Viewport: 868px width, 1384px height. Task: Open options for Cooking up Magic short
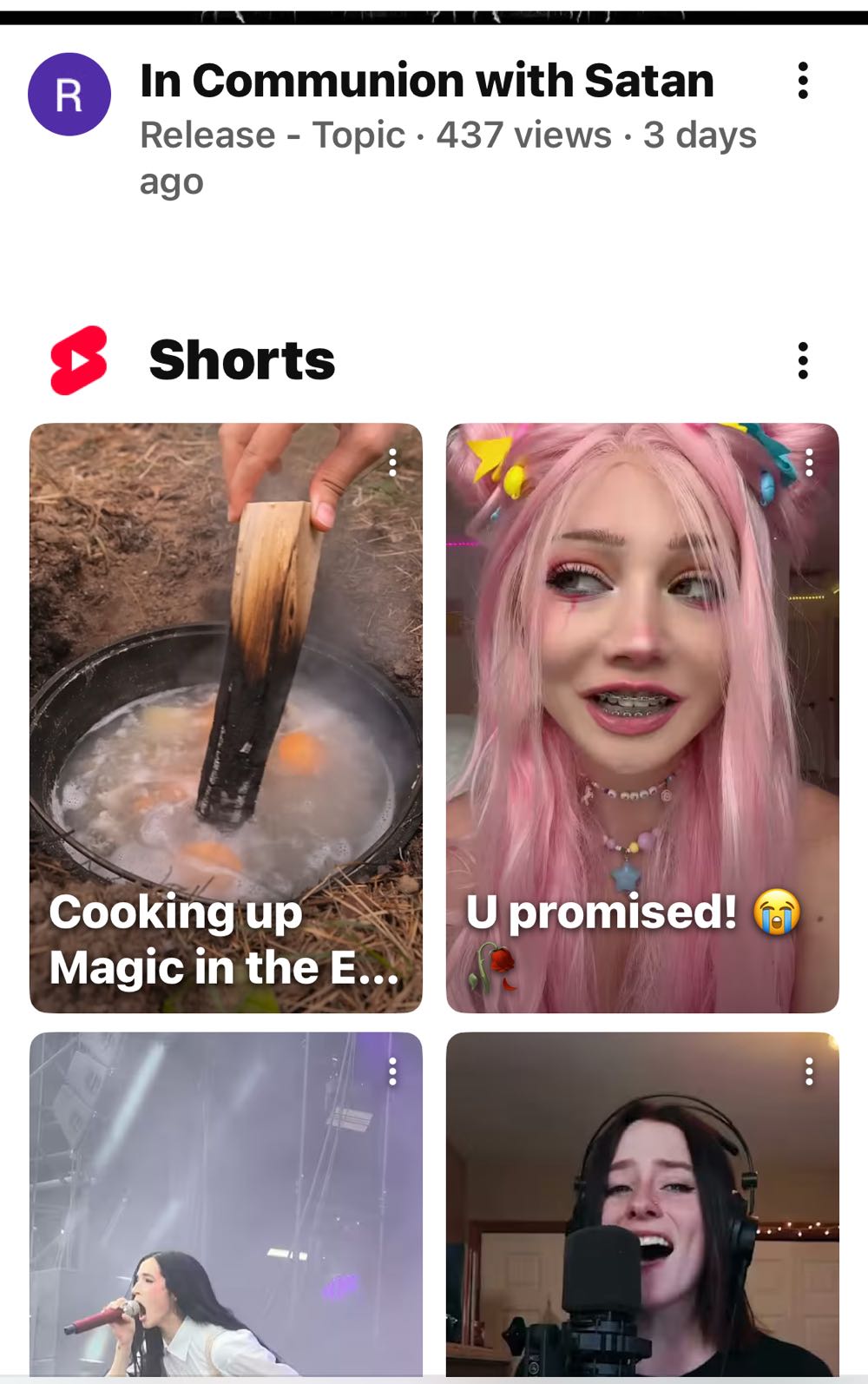(x=393, y=463)
